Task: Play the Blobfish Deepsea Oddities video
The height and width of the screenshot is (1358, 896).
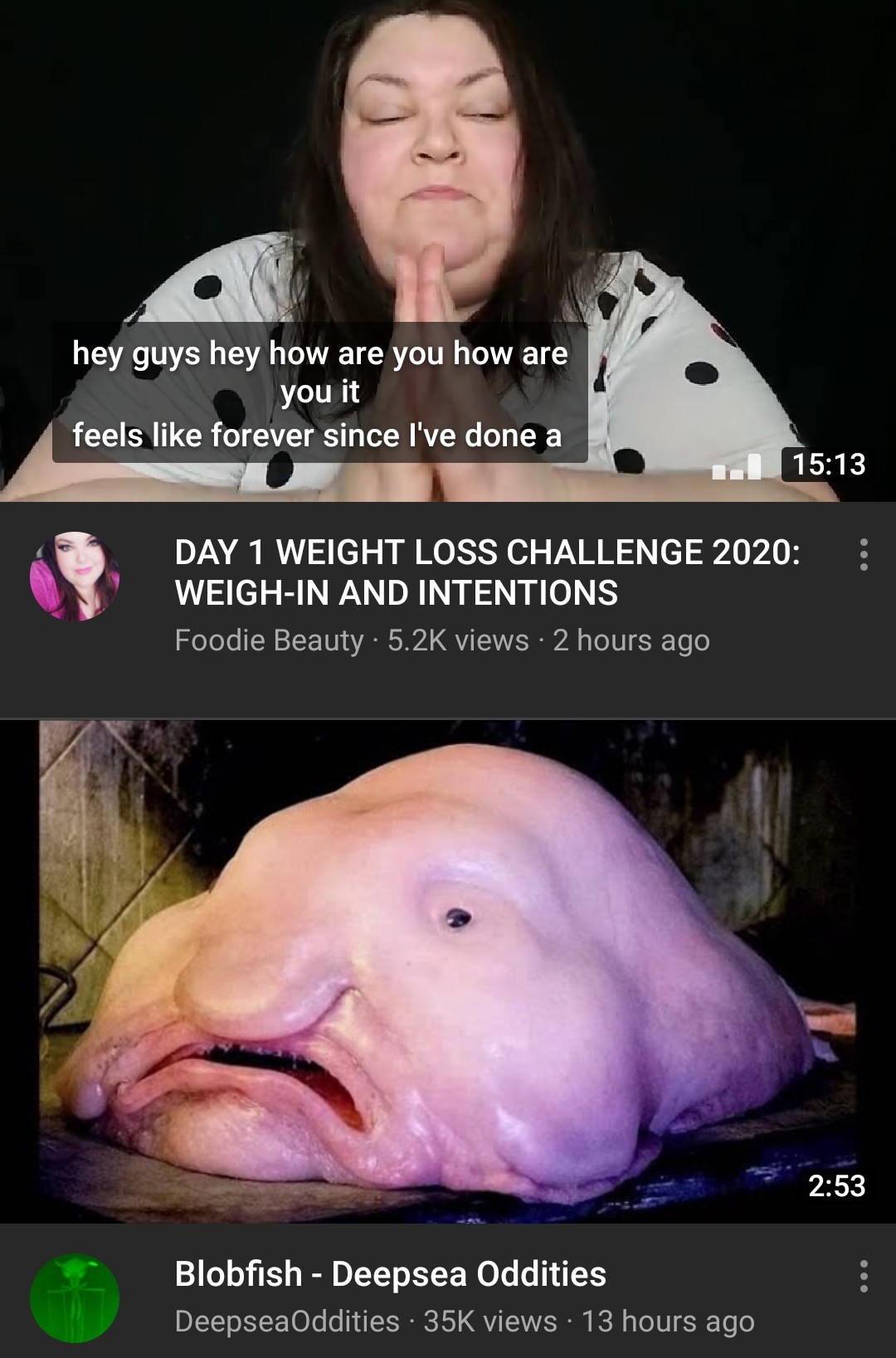Action: pyautogui.click(x=448, y=971)
